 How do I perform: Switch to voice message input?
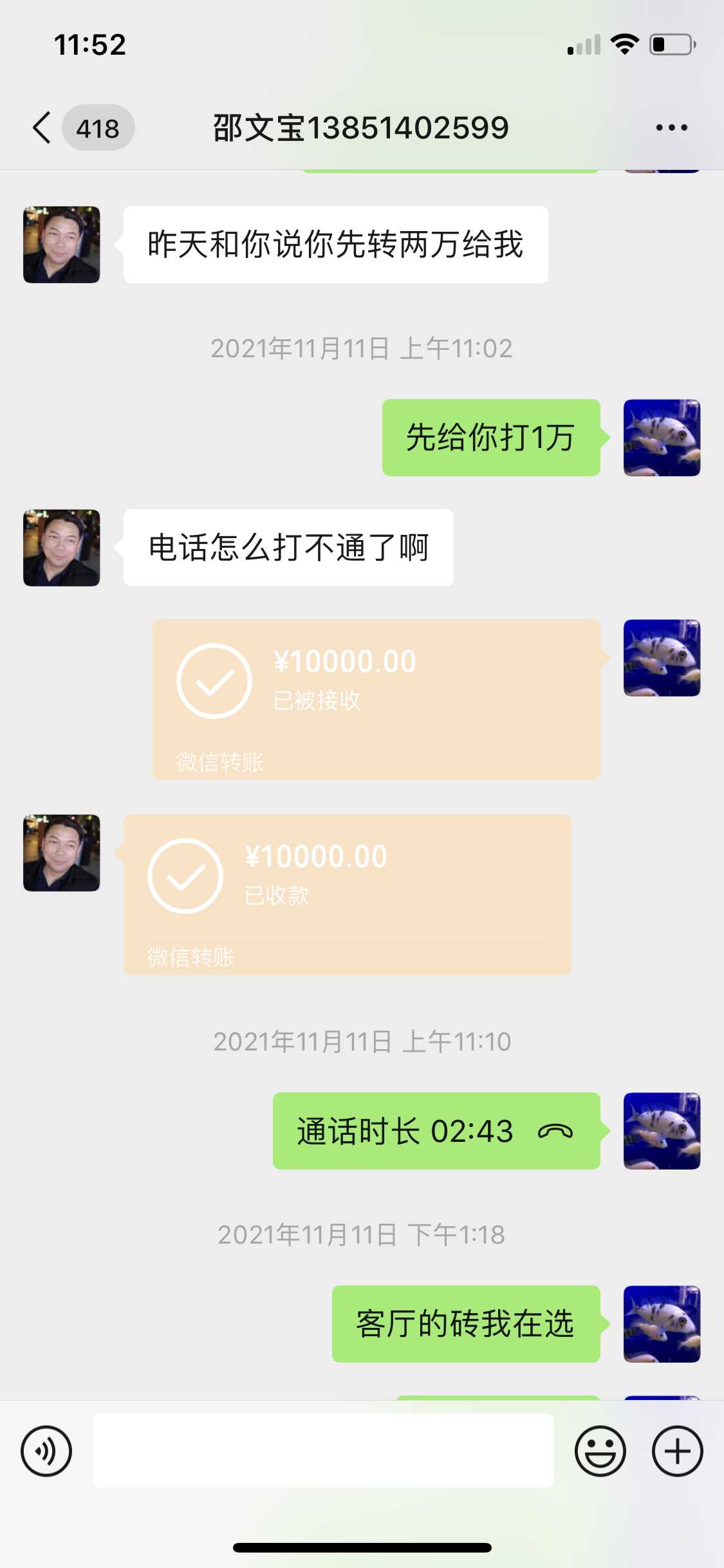tap(46, 1451)
